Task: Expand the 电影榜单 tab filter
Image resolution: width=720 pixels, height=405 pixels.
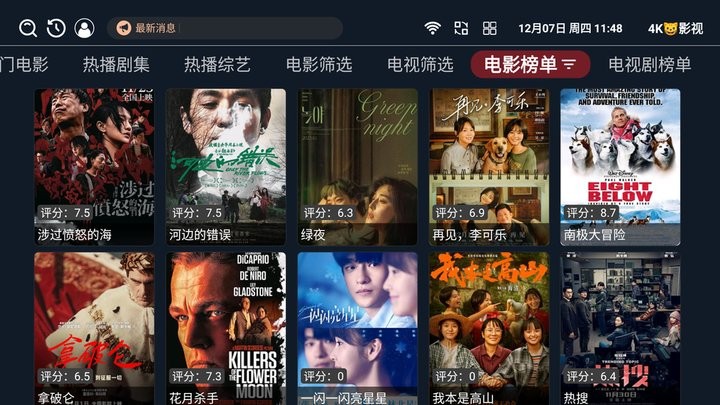Action: (x=530, y=65)
